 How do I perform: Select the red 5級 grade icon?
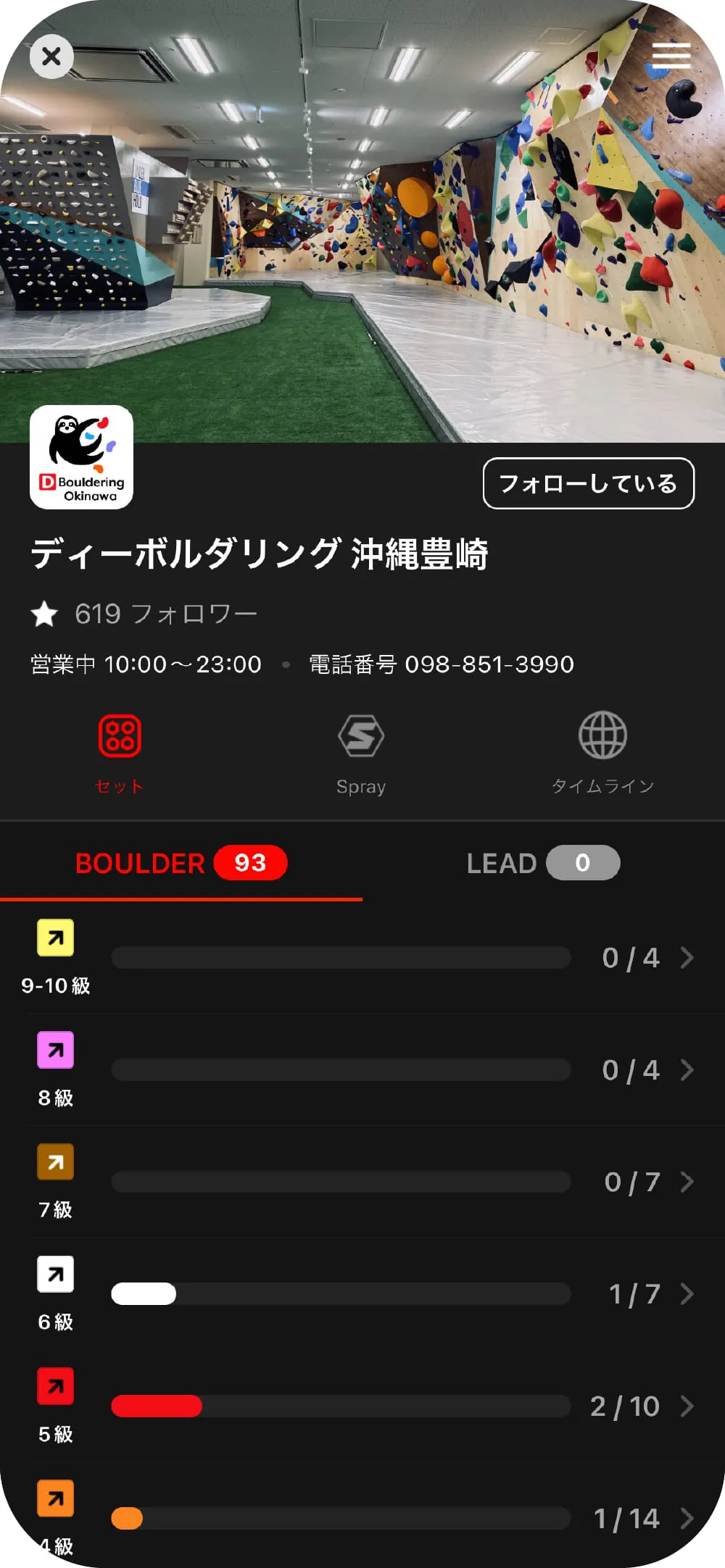click(x=54, y=1386)
